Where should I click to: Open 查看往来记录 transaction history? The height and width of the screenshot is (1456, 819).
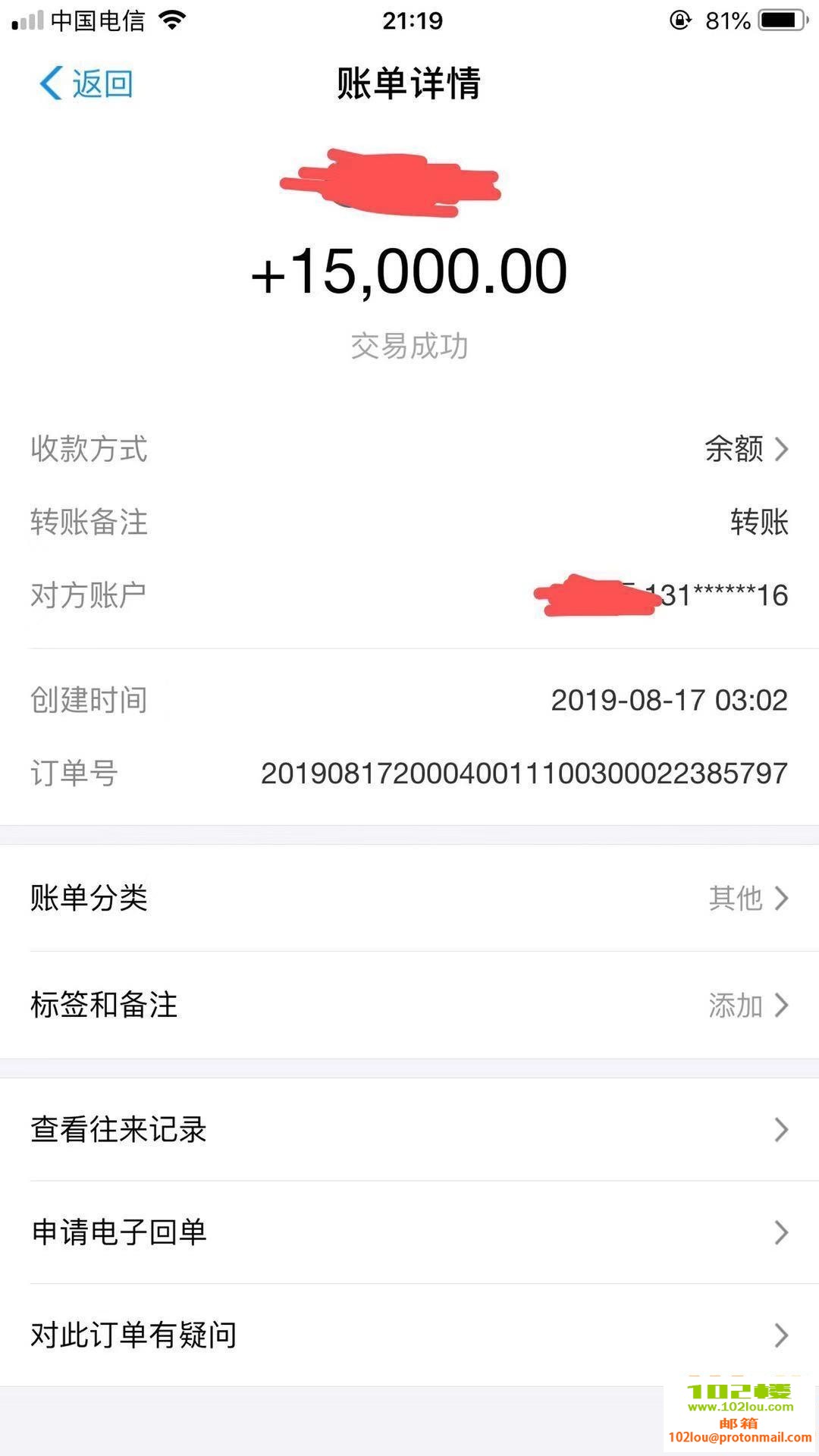[x=409, y=1130]
